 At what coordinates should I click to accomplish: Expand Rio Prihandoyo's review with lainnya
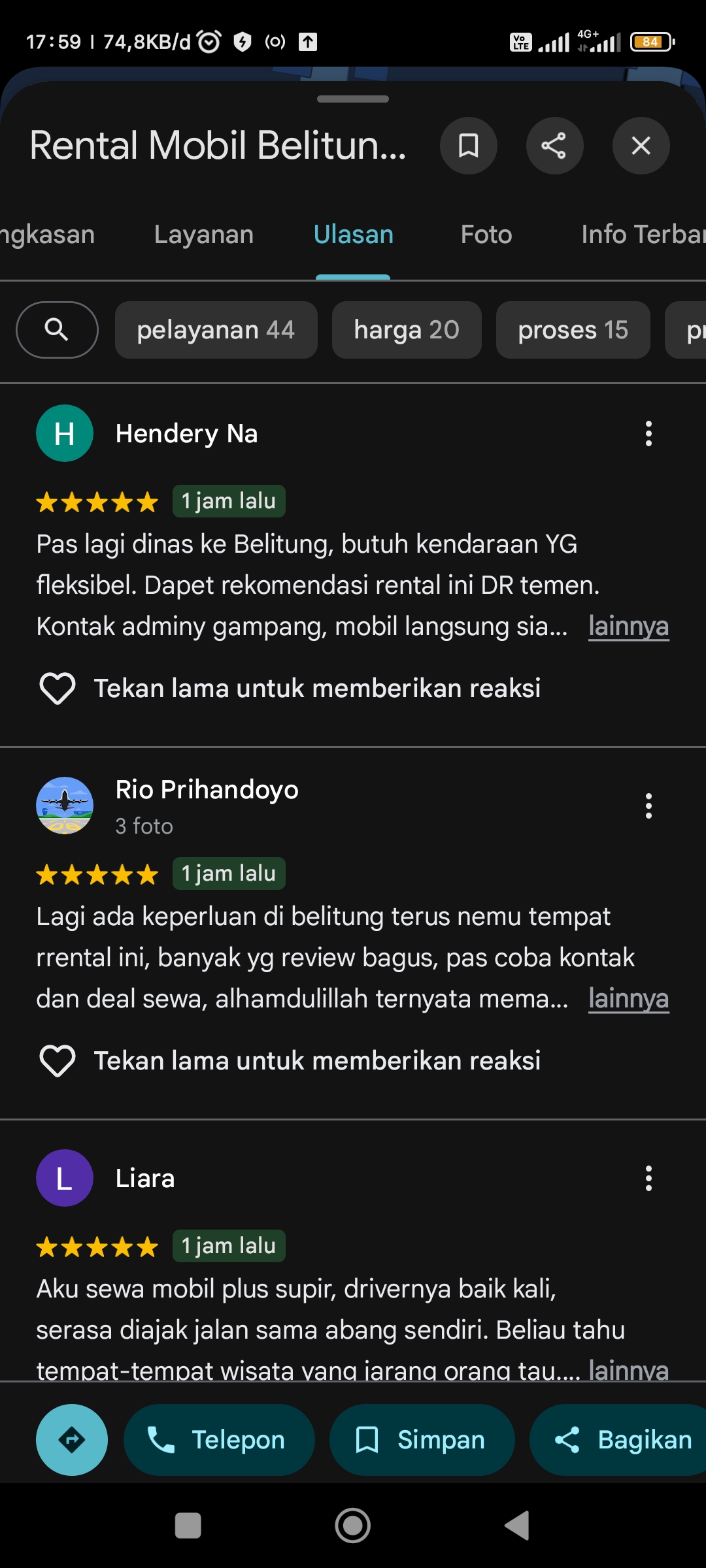click(x=629, y=999)
